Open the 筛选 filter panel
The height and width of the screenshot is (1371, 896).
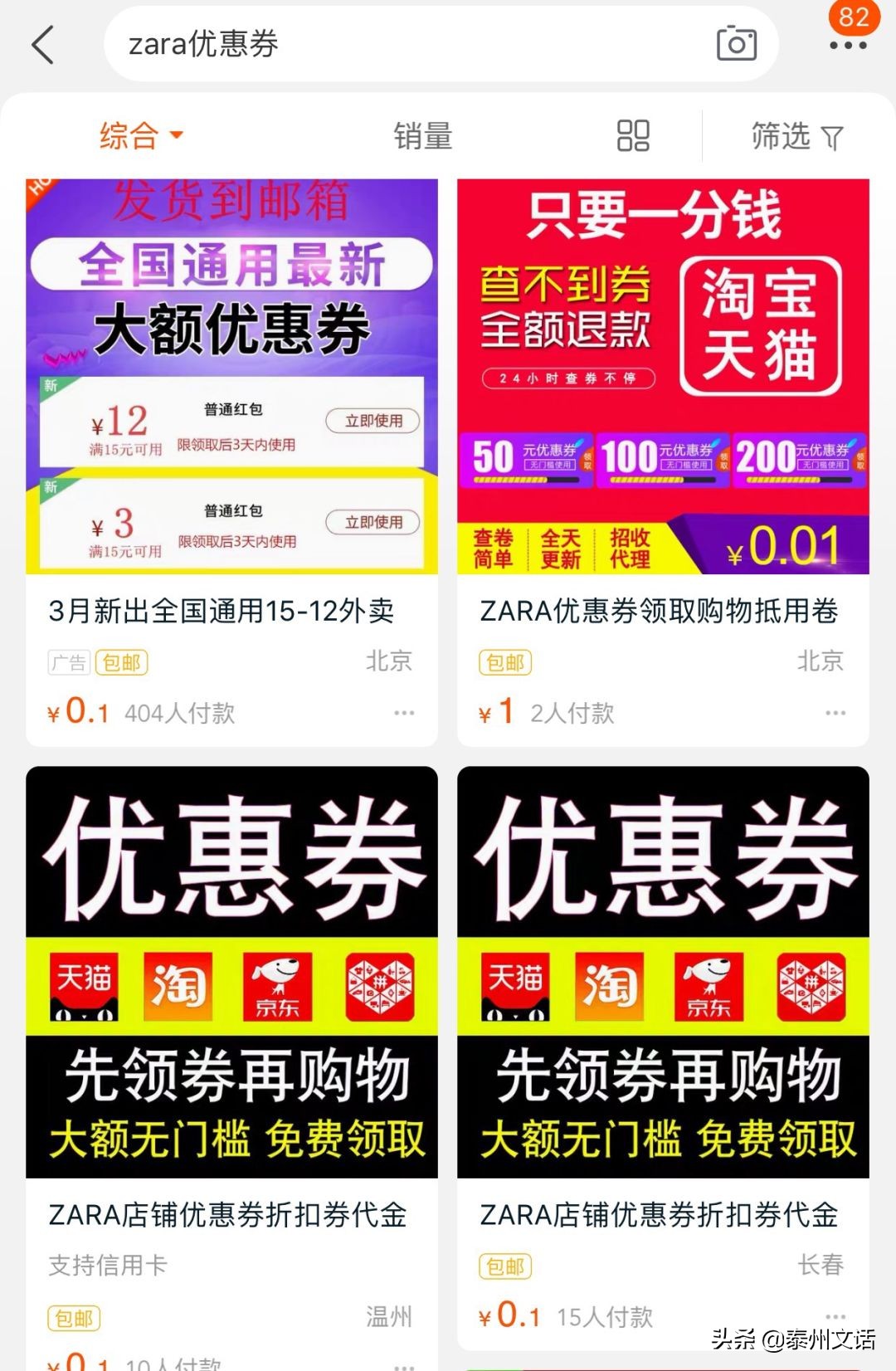[x=792, y=136]
